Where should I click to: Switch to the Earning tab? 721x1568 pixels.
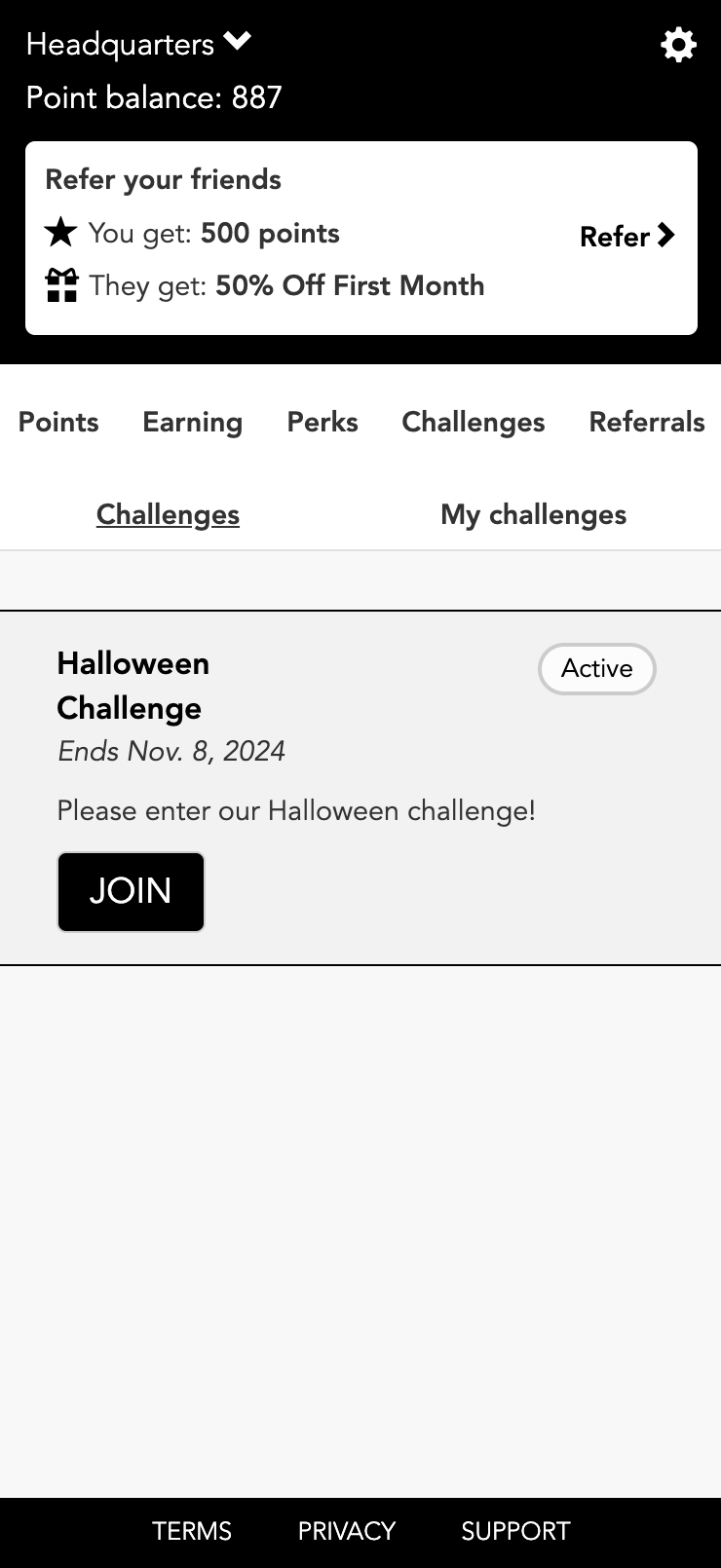pos(192,422)
